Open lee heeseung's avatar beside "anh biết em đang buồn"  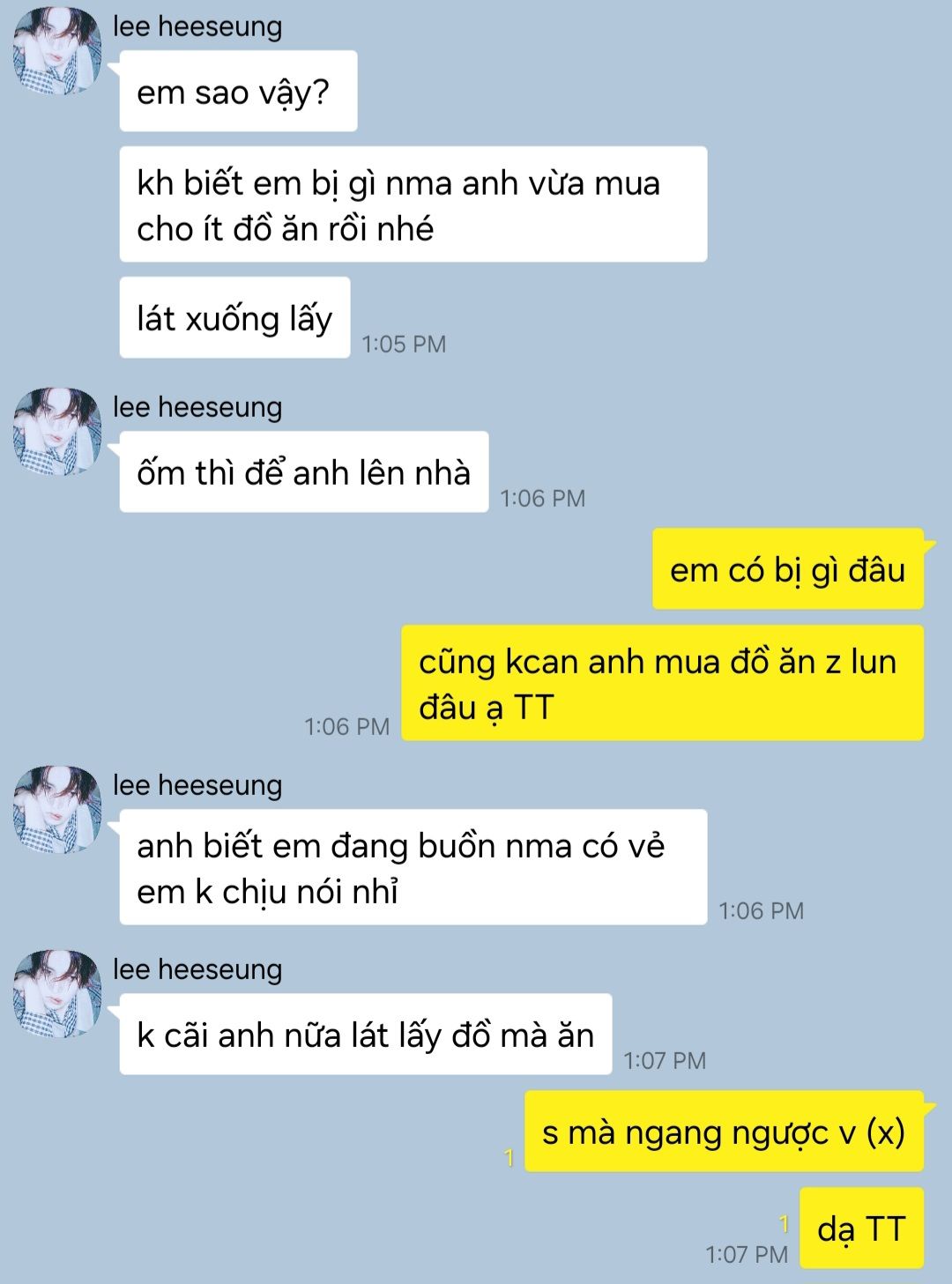[x=57, y=809]
